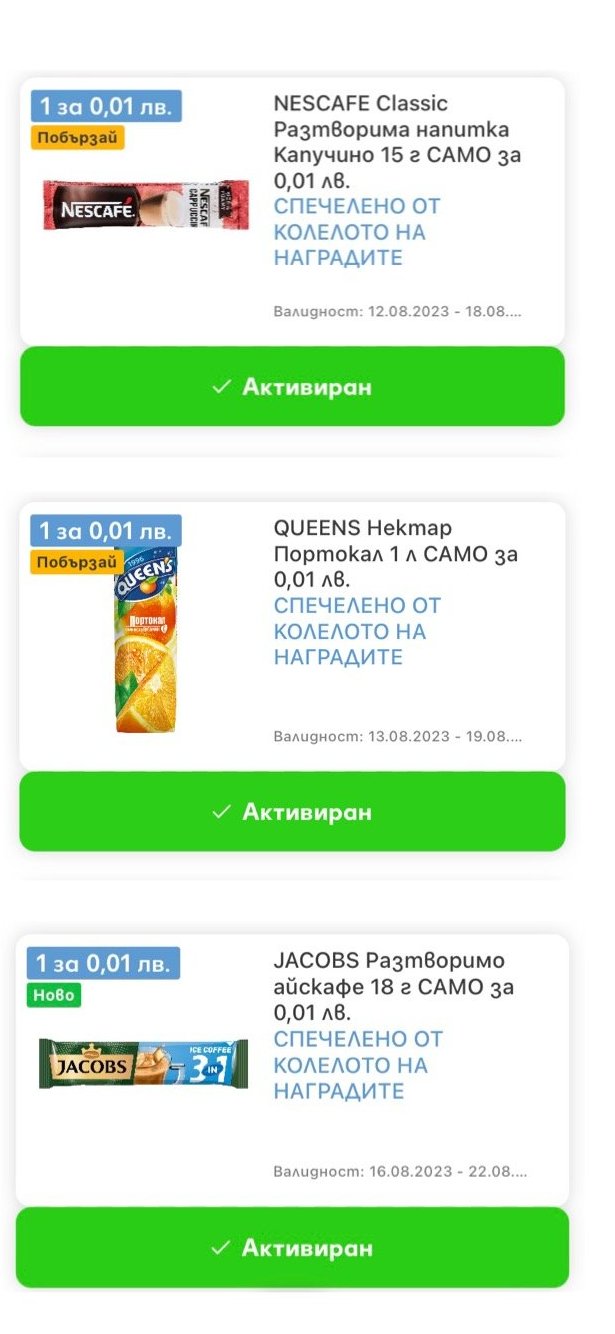Tap the Активиран button under the JACOBS coupon
Viewport: 615px width, 1334px height.
coord(292,1247)
